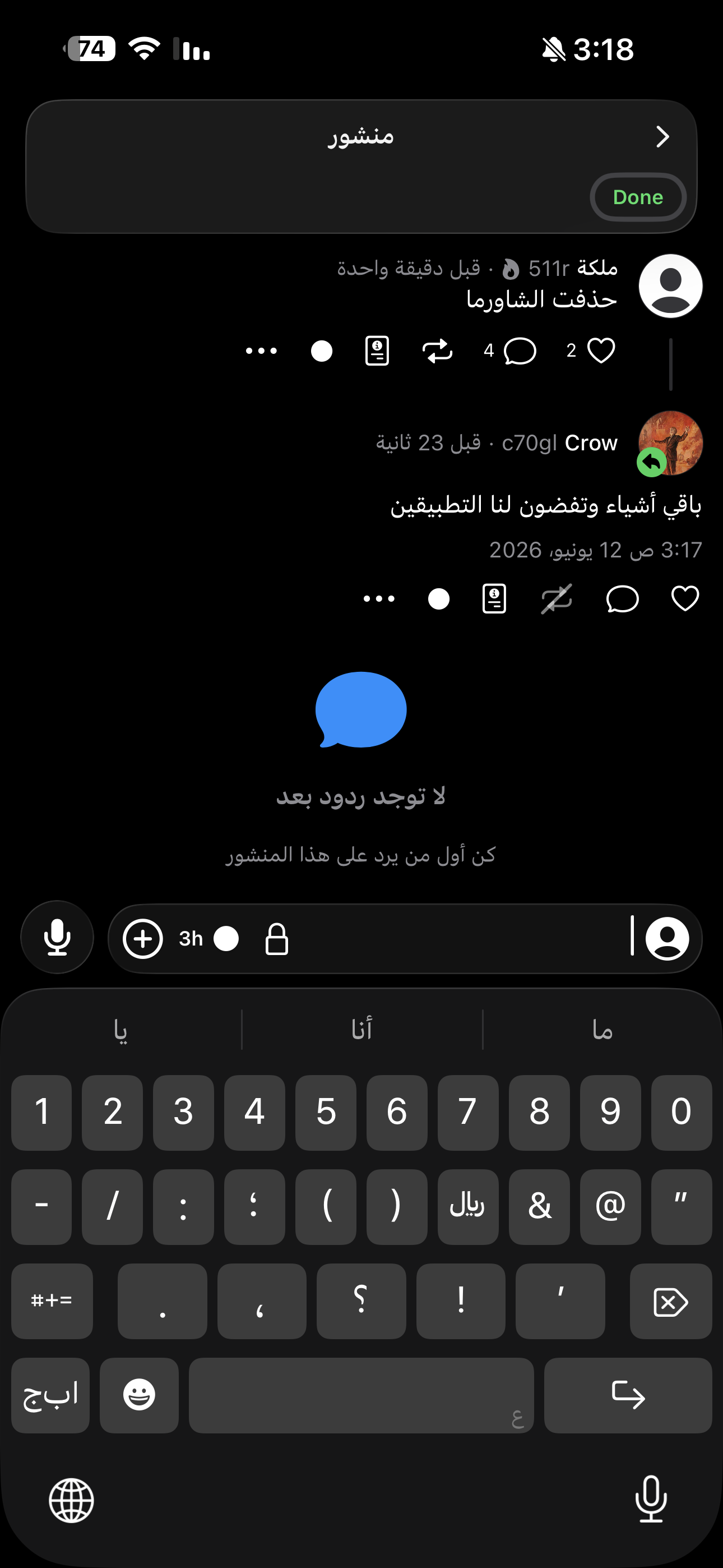Image resolution: width=723 pixels, height=1568 pixels.
Task: Go back using the header chevron arrow
Action: point(662,136)
